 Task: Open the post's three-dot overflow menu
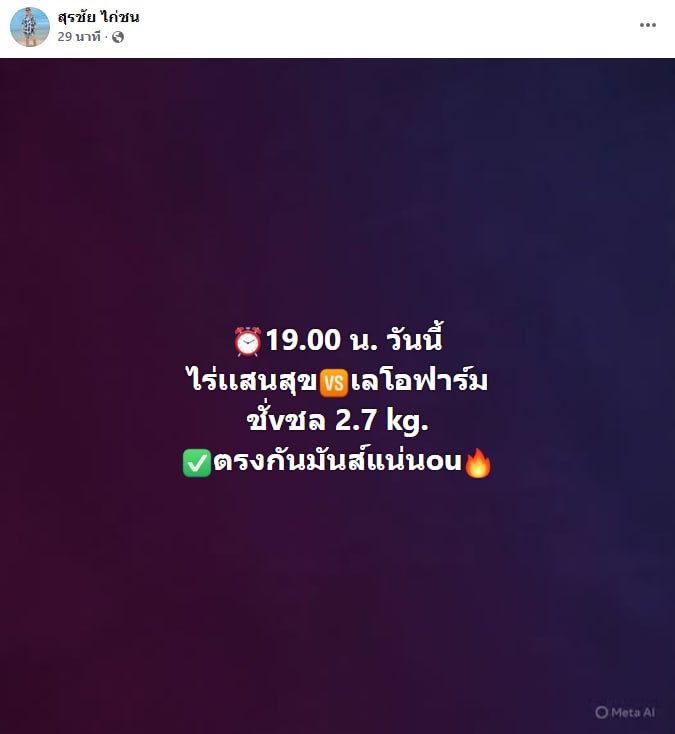point(648,24)
